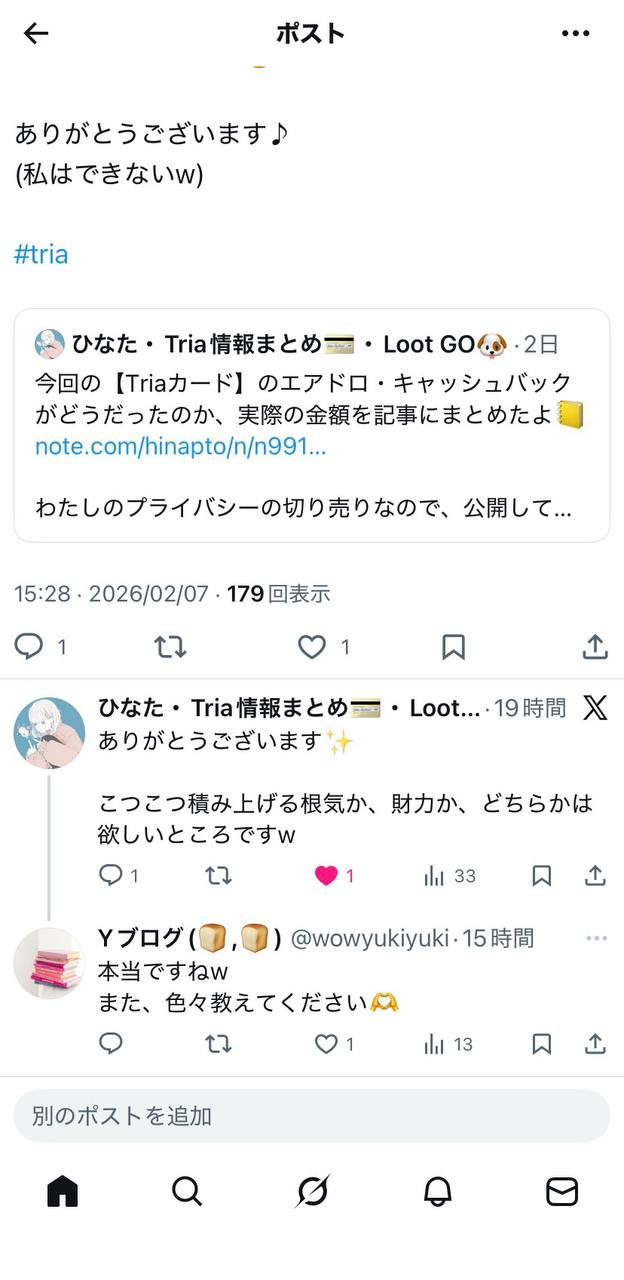Open ひなた's profile avatar in the reply
This screenshot has height=1280, width=624.
(49, 733)
